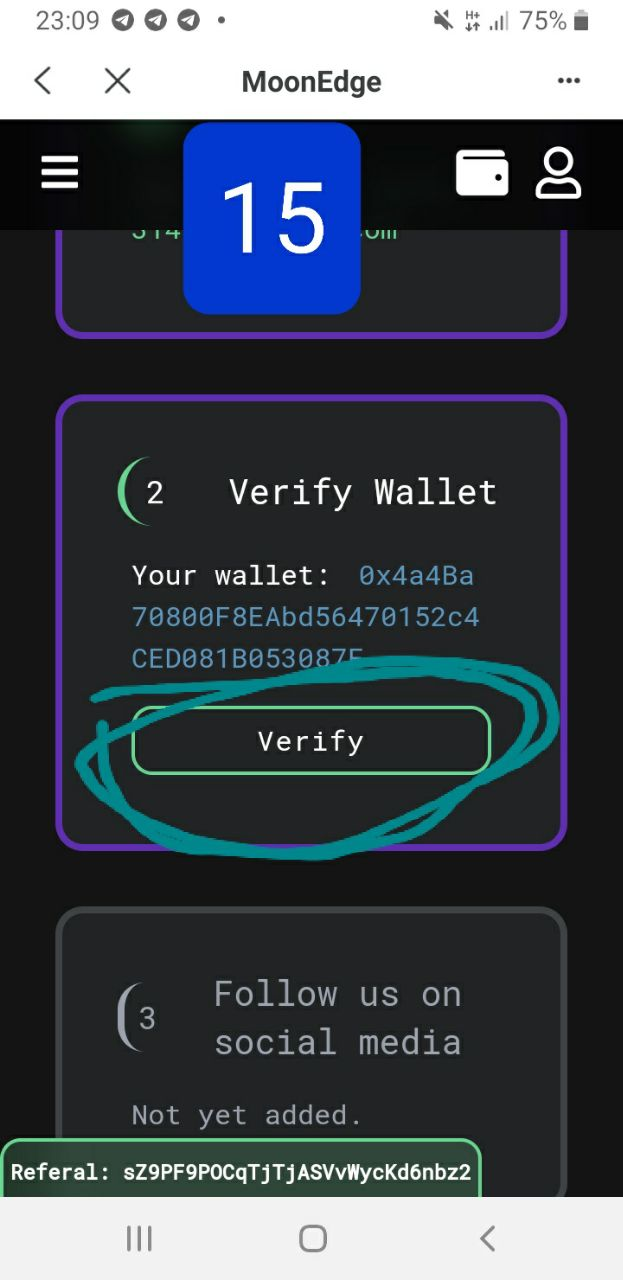Close the MoonEdge web view

118,81
